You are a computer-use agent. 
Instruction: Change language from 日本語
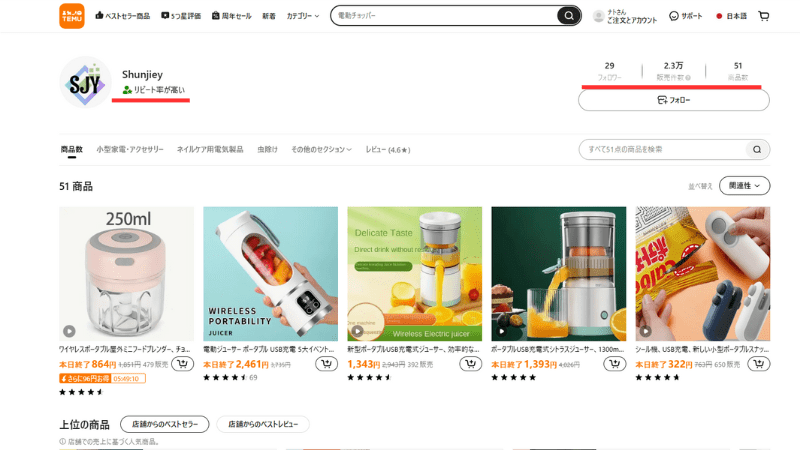(731, 16)
